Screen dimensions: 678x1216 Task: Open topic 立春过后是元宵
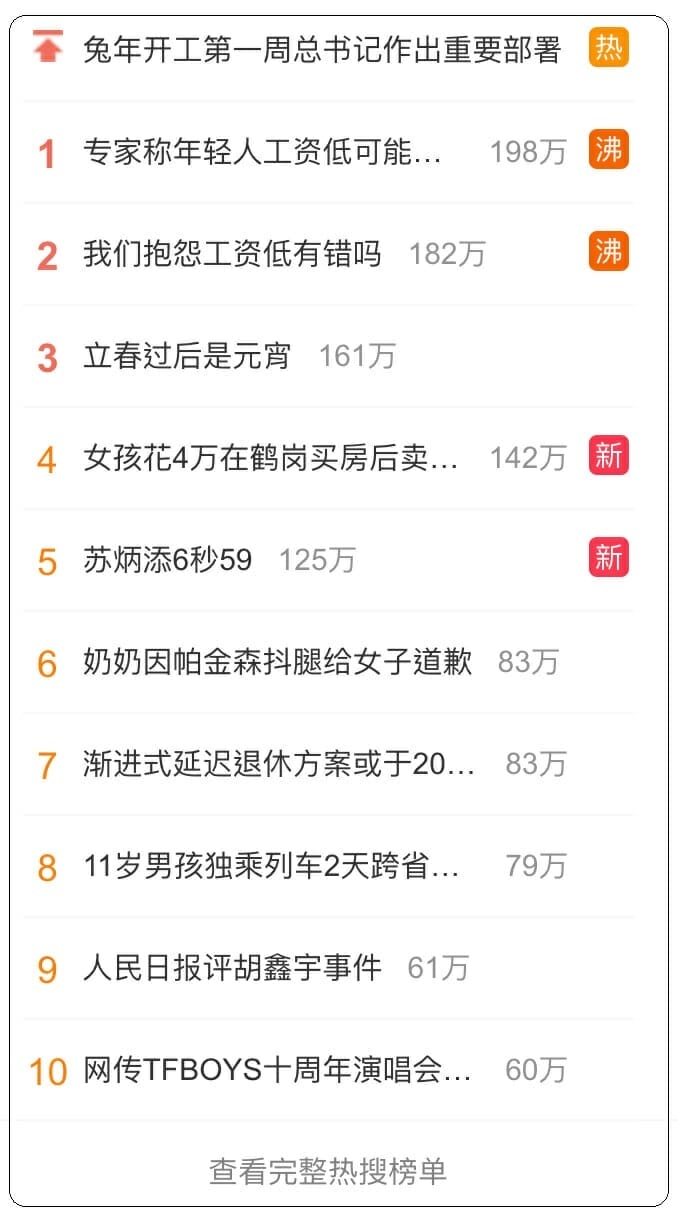[x=187, y=356]
